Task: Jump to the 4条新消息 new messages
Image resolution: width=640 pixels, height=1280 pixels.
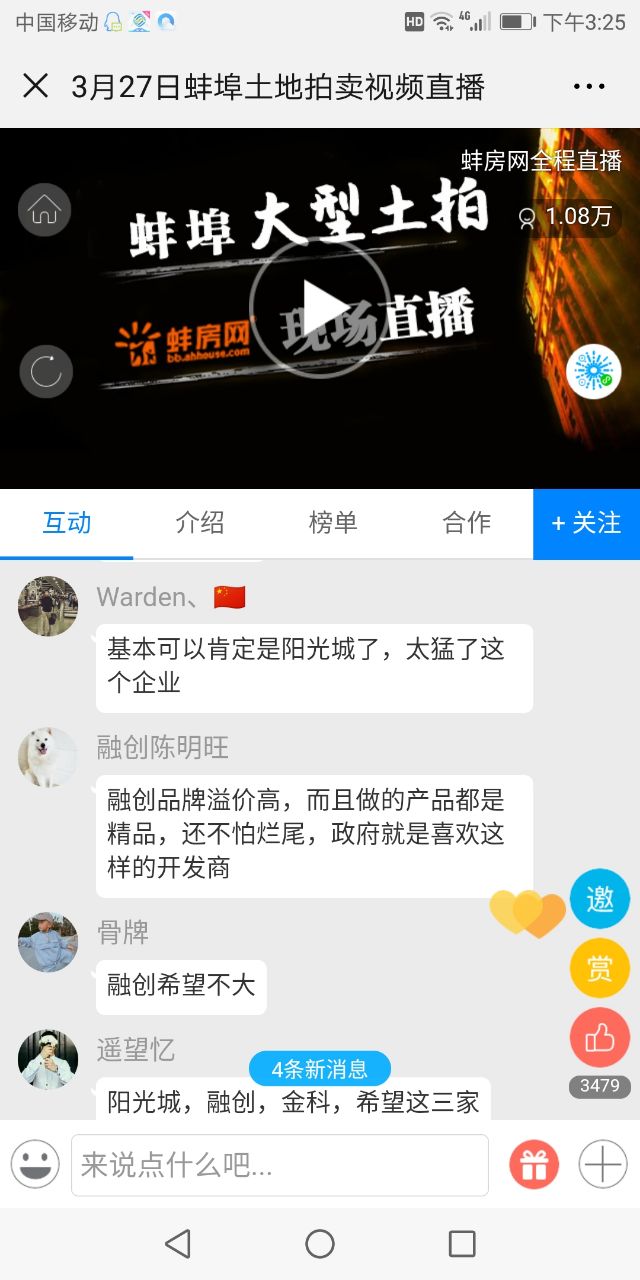Action: (x=320, y=1069)
